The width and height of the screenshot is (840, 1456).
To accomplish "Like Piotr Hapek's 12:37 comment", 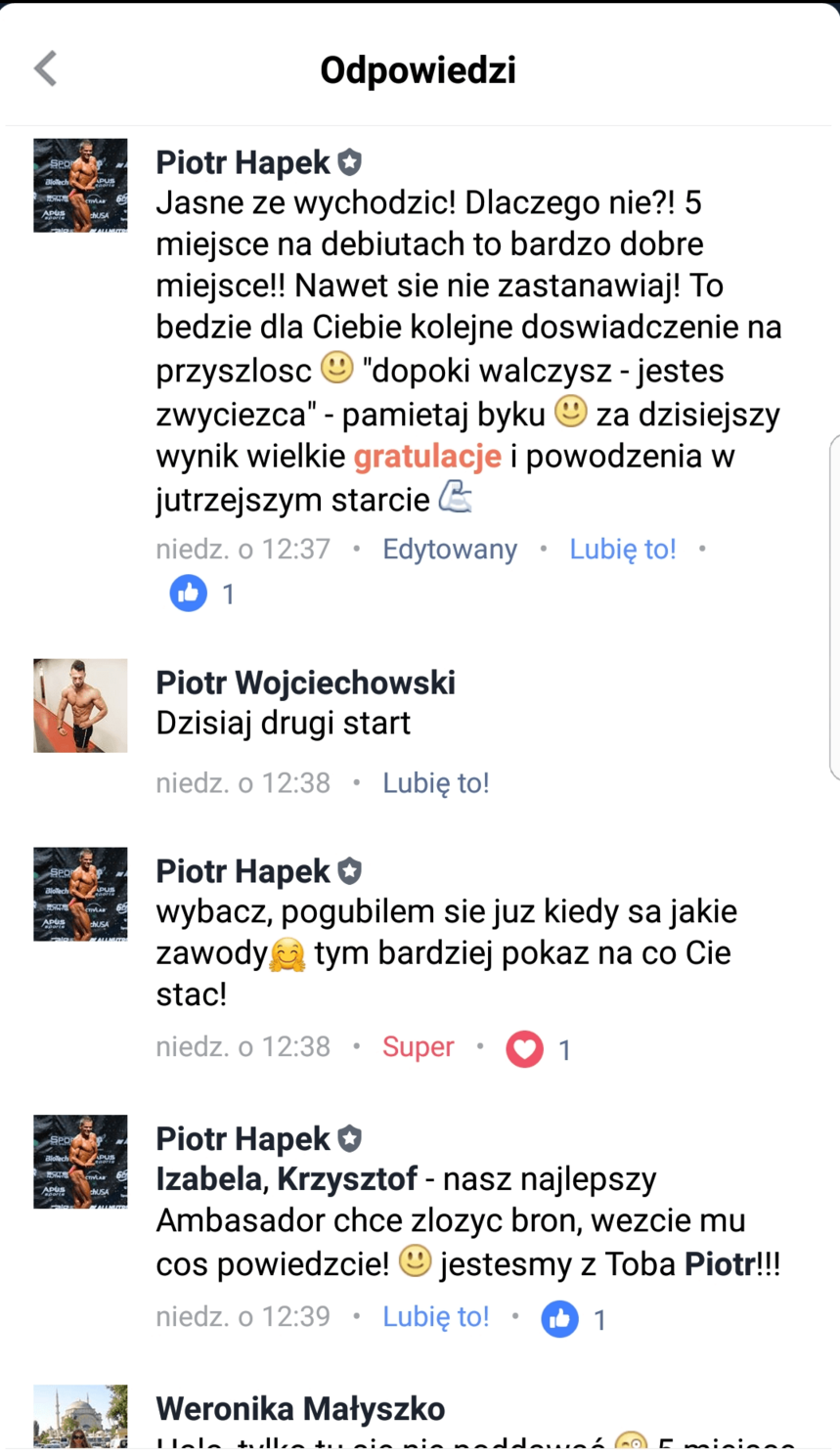I will click(x=622, y=549).
